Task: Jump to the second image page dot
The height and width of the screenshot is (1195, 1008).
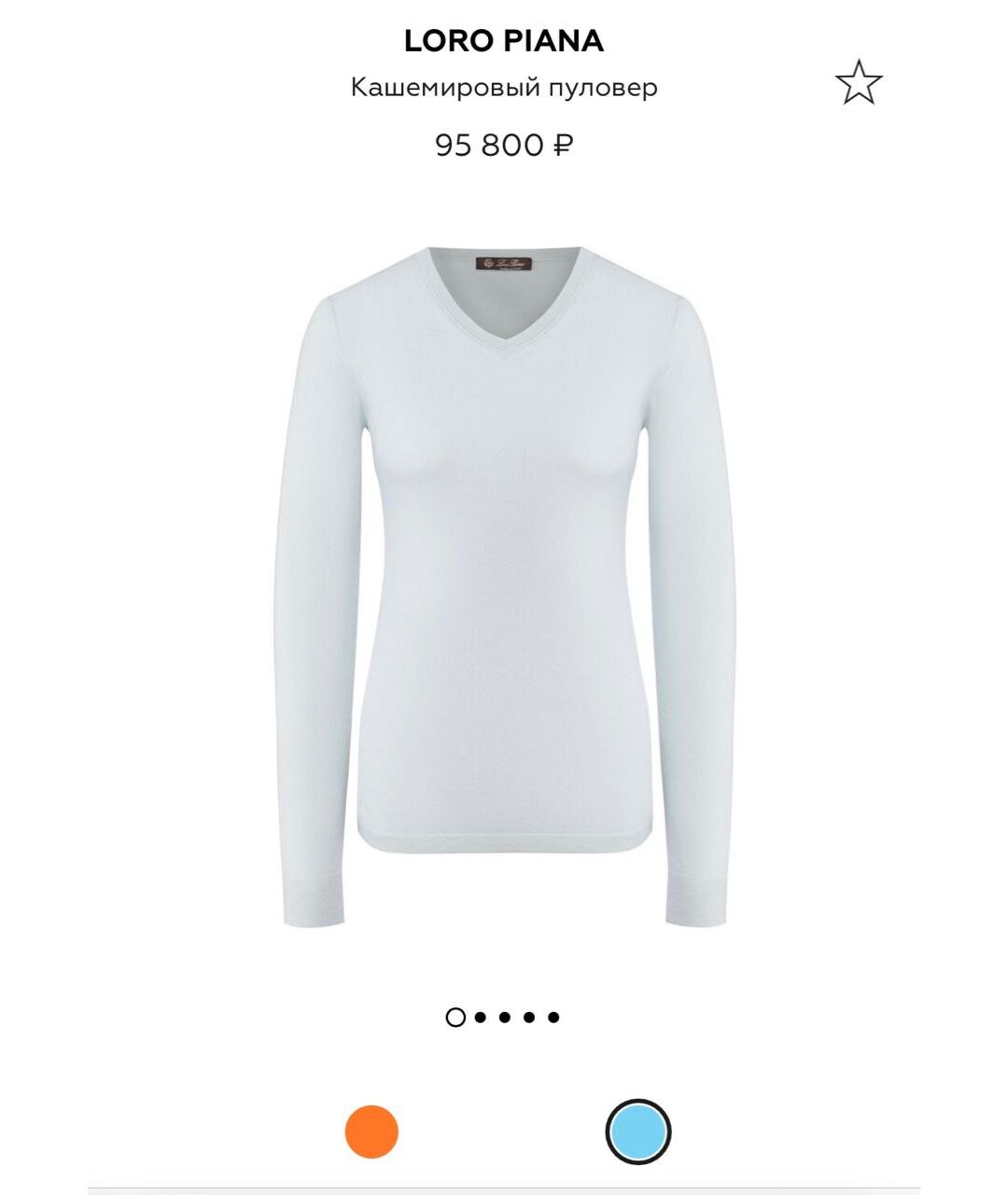Action: pos(481,1018)
